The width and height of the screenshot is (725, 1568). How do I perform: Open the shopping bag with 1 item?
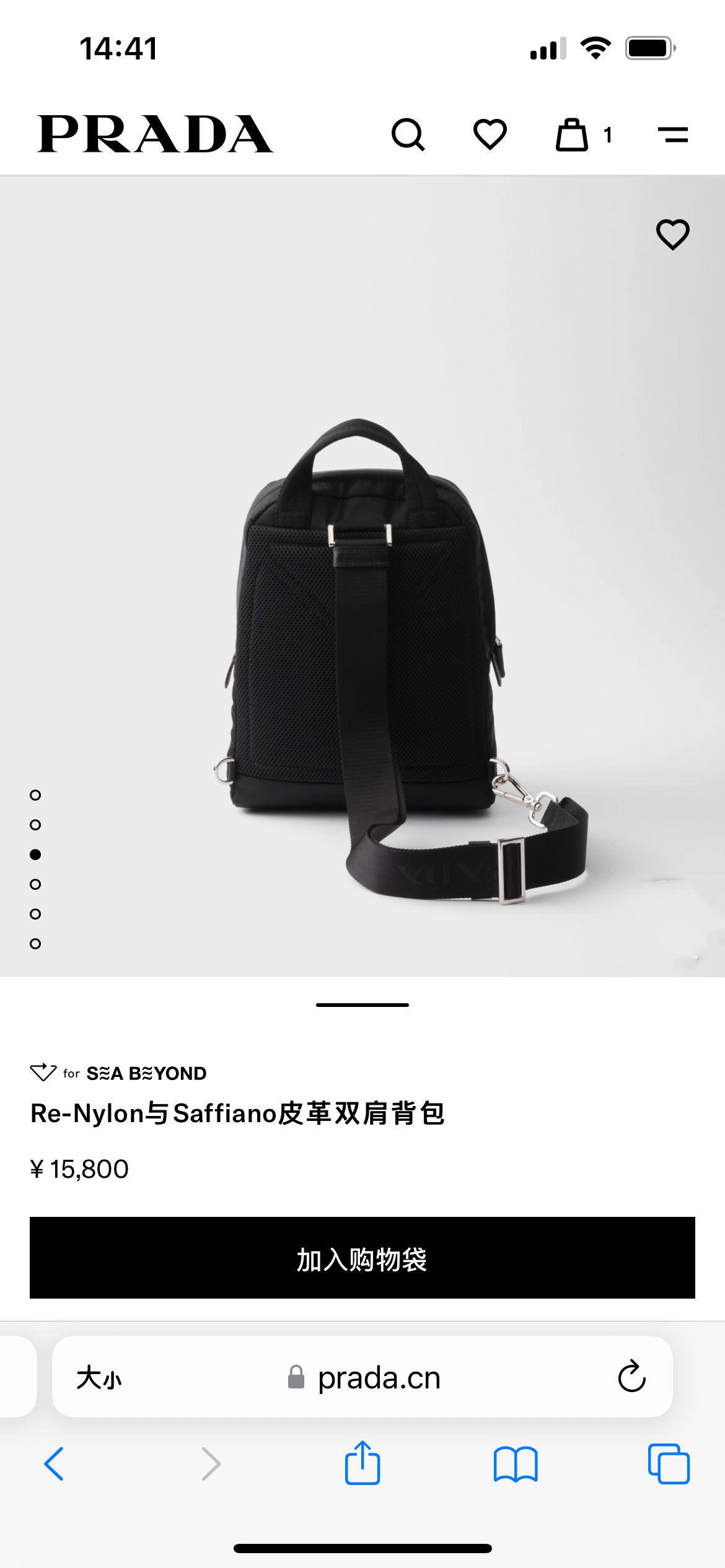coord(573,134)
